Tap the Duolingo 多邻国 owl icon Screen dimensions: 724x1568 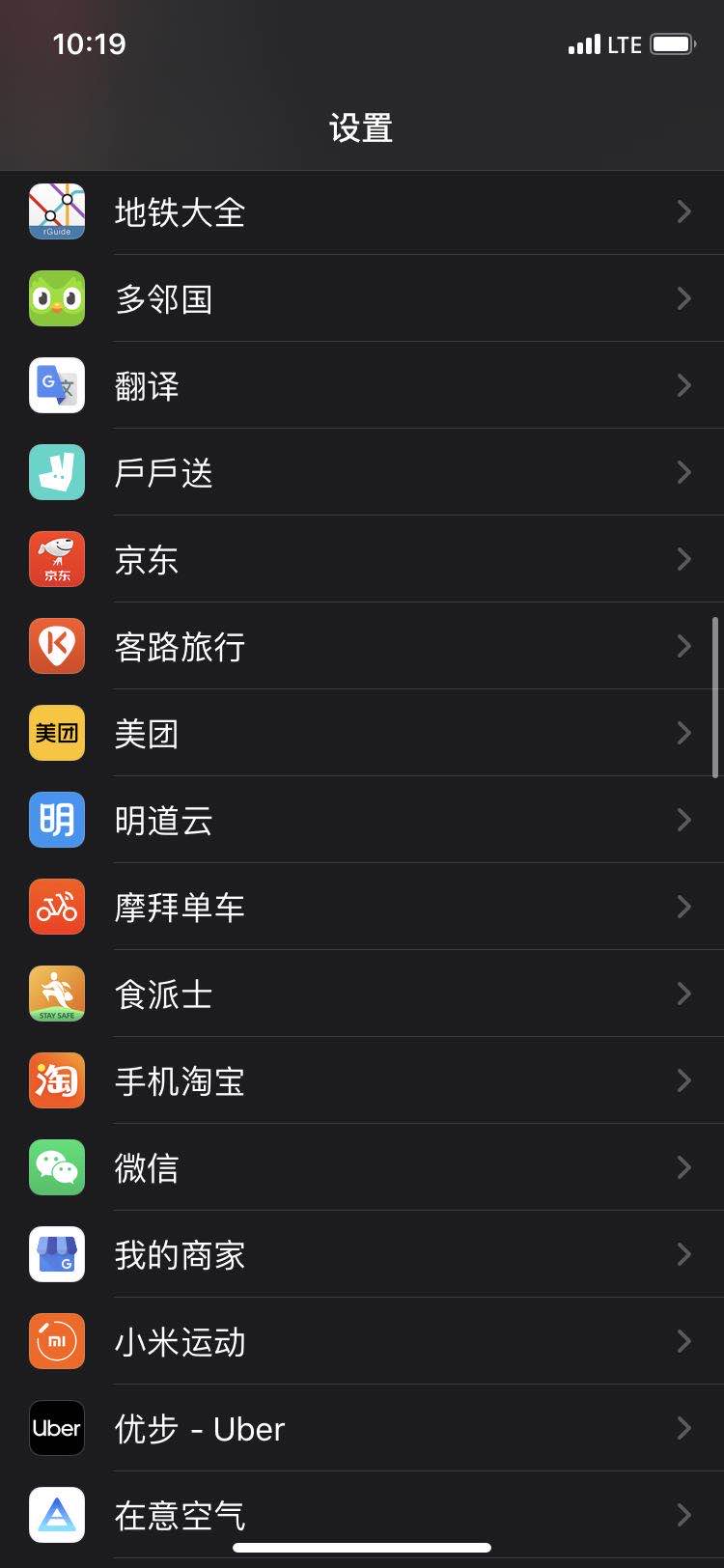(x=56, y=298)
